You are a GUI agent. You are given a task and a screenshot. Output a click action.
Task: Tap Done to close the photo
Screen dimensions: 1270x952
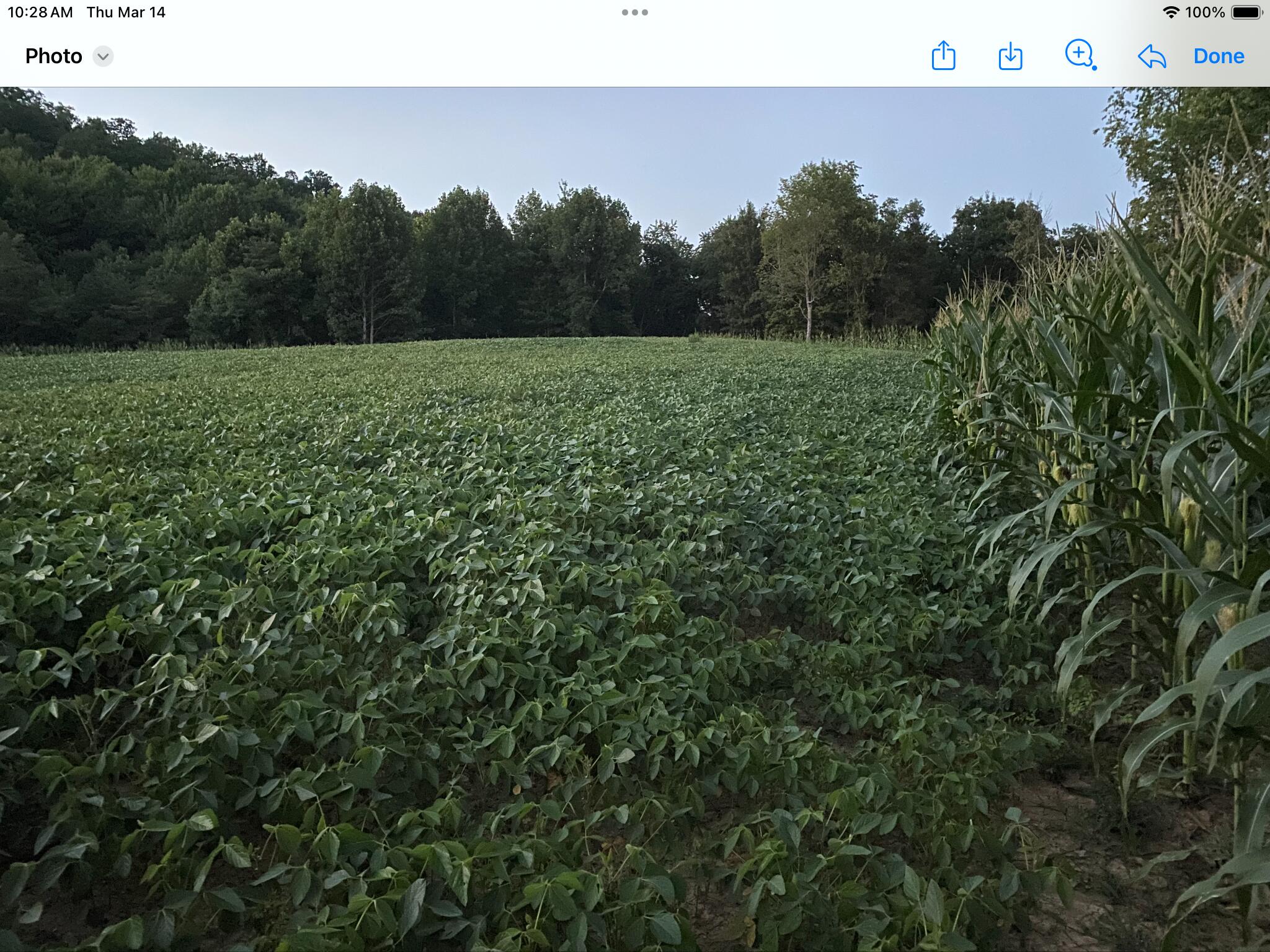tap(1219, 56)
